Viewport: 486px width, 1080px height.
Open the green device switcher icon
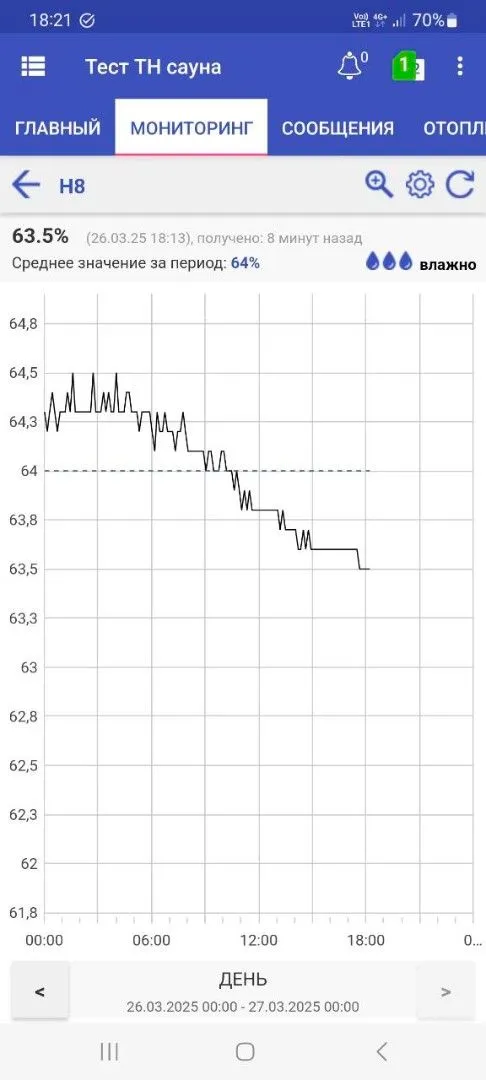click(408, 67)
